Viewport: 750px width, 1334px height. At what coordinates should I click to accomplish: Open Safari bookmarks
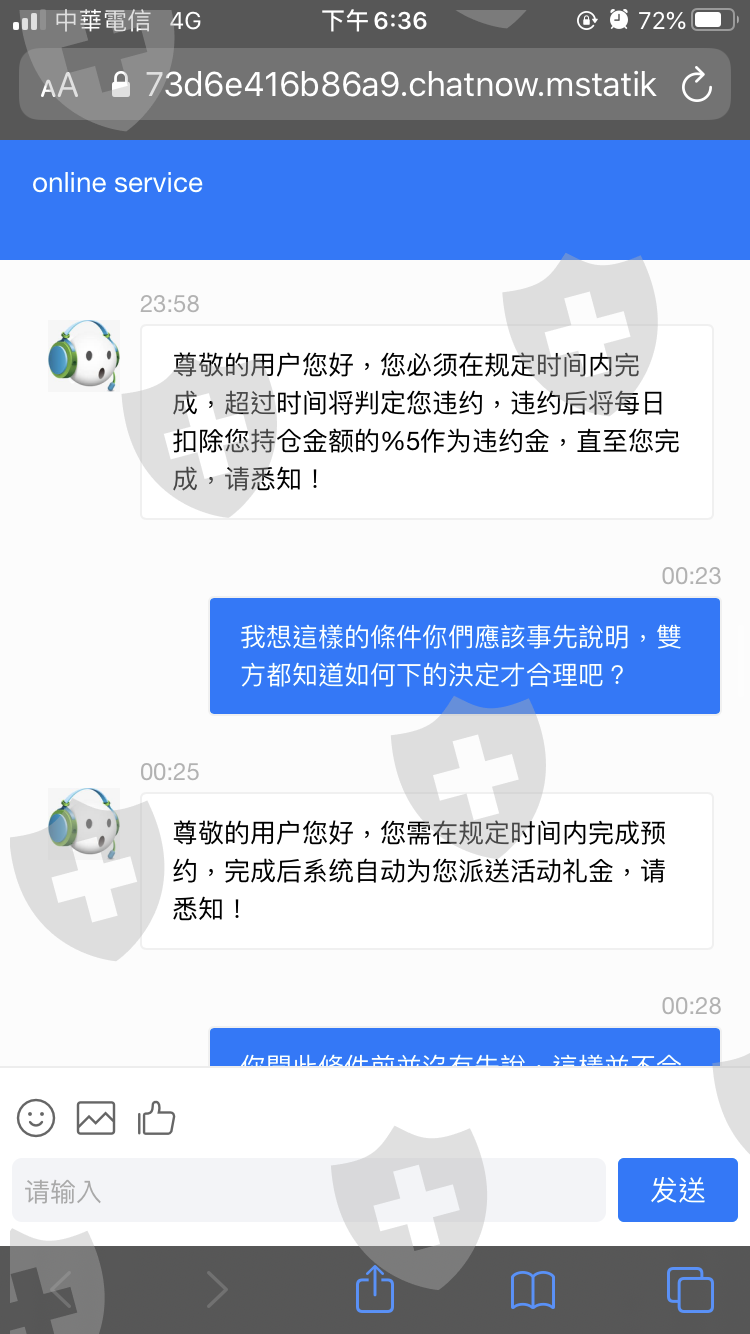tap(532, 1291)
